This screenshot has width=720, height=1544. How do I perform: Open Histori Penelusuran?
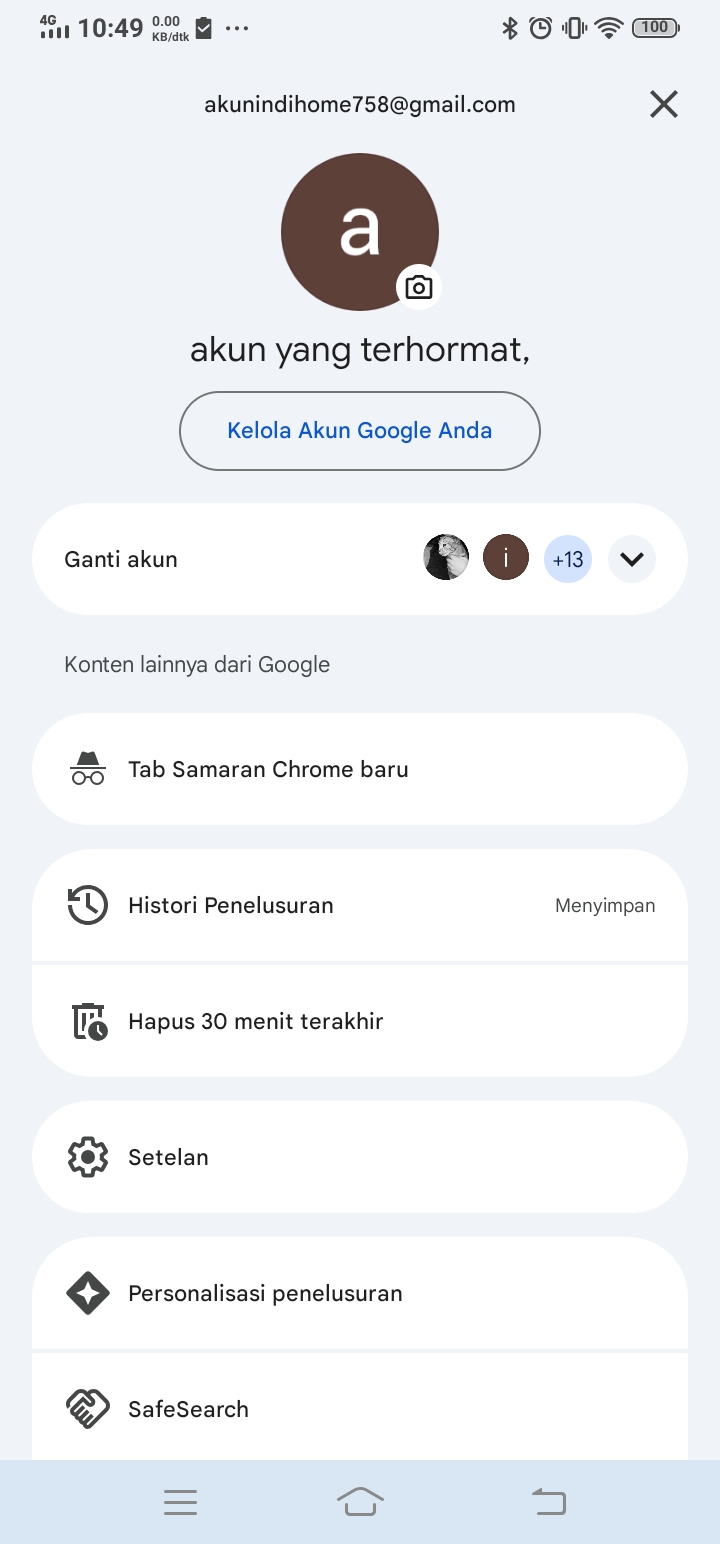pos(360,905)
